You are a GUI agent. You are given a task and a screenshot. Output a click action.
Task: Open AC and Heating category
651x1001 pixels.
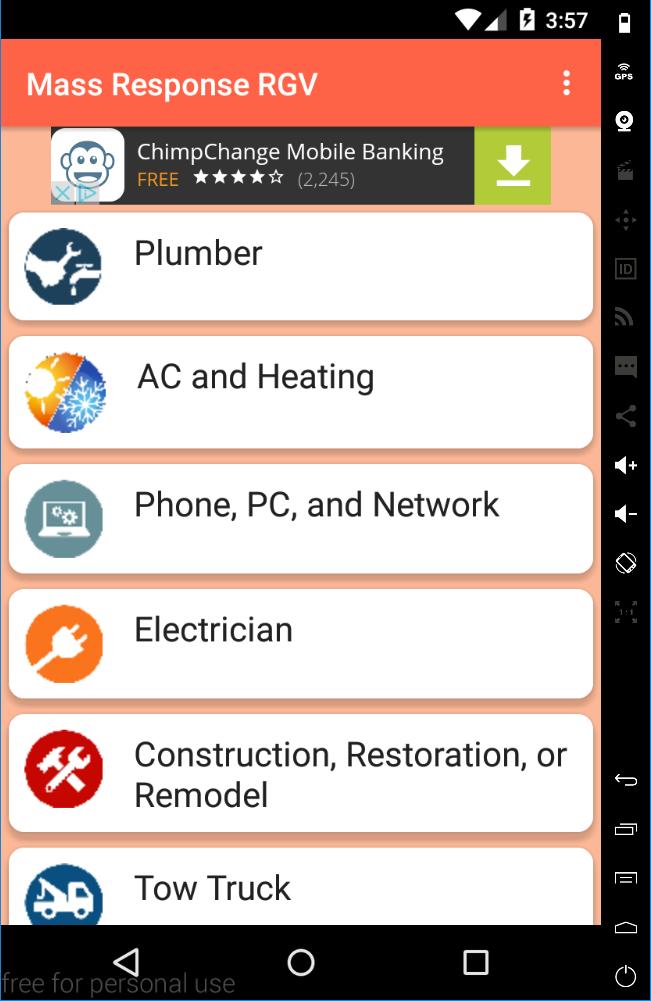tap(300, 391)
